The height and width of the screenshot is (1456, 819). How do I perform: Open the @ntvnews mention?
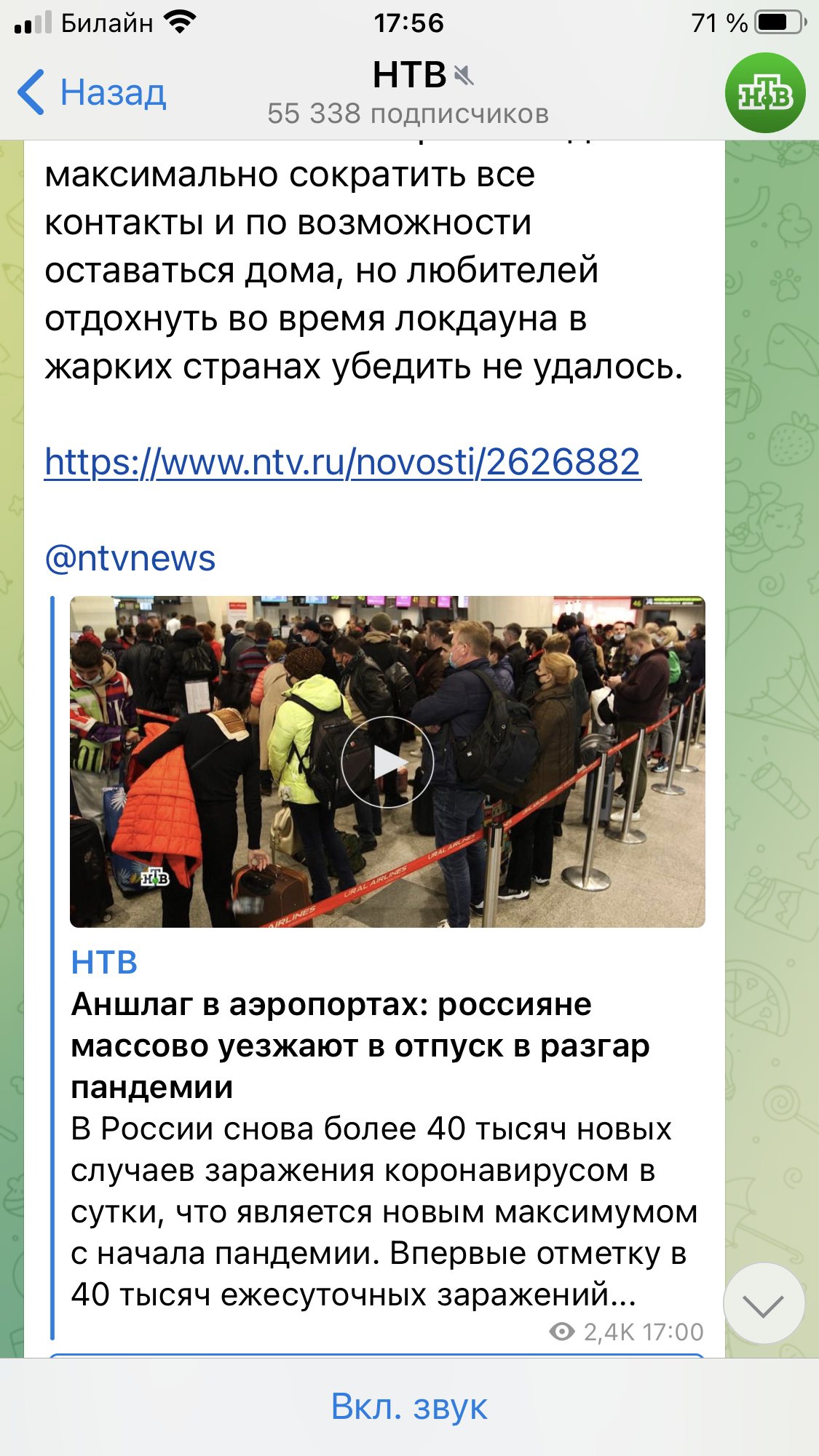[130, 559]
